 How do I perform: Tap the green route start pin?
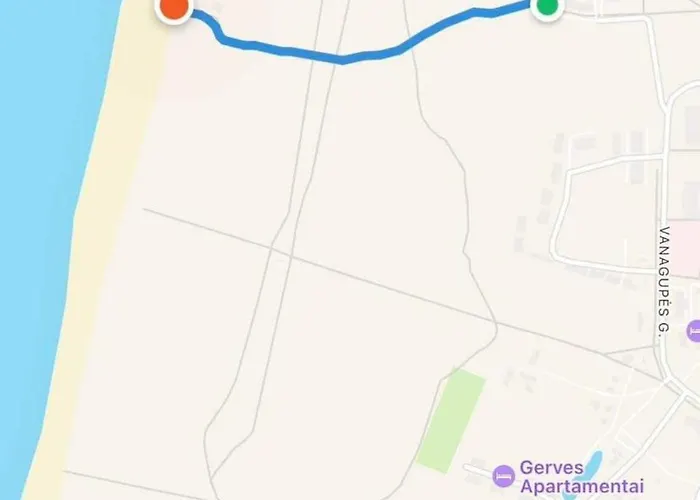[546, 7]
